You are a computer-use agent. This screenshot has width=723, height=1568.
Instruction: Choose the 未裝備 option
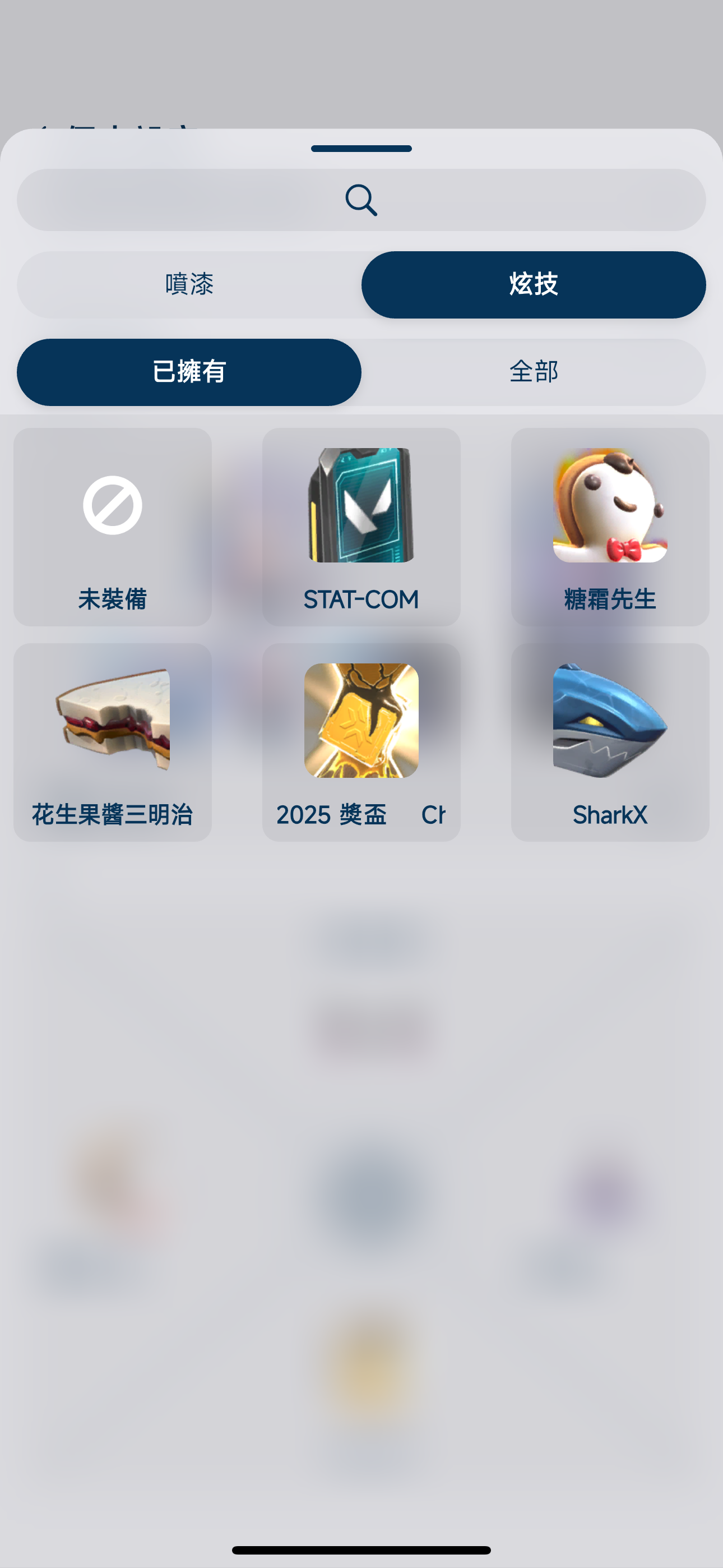coord(113,527)
